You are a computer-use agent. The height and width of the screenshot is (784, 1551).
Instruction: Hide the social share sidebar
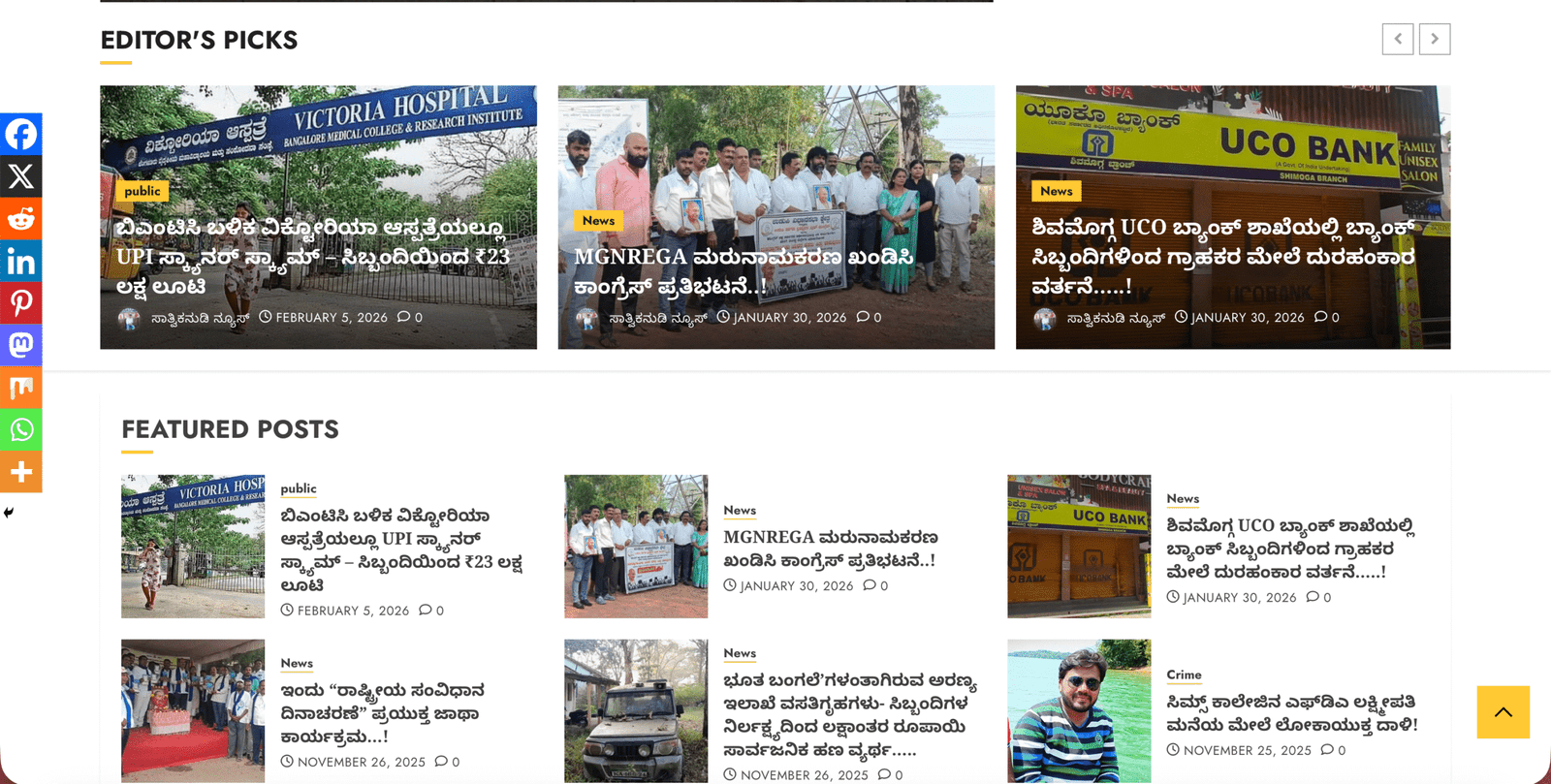pos(9,513)
